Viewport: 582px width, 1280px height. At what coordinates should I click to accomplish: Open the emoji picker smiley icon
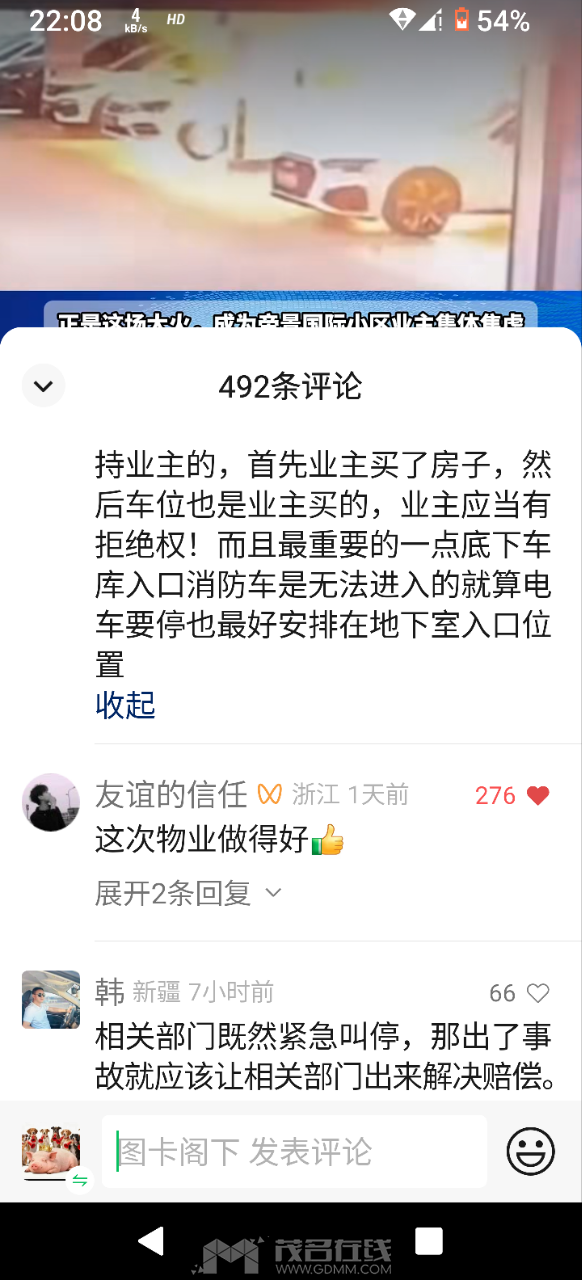point(531,1152)
